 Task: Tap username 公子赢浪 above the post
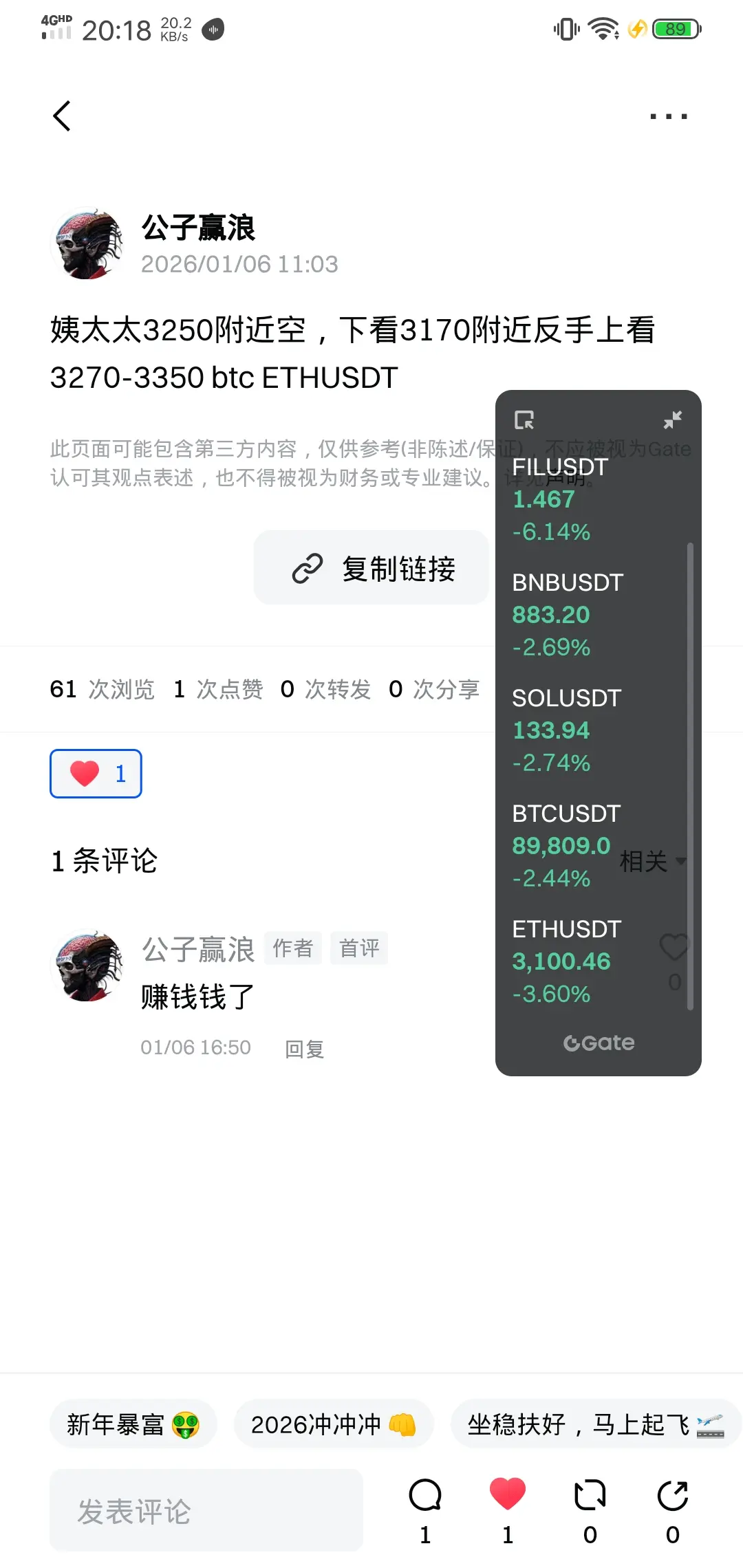click(198, 229)
